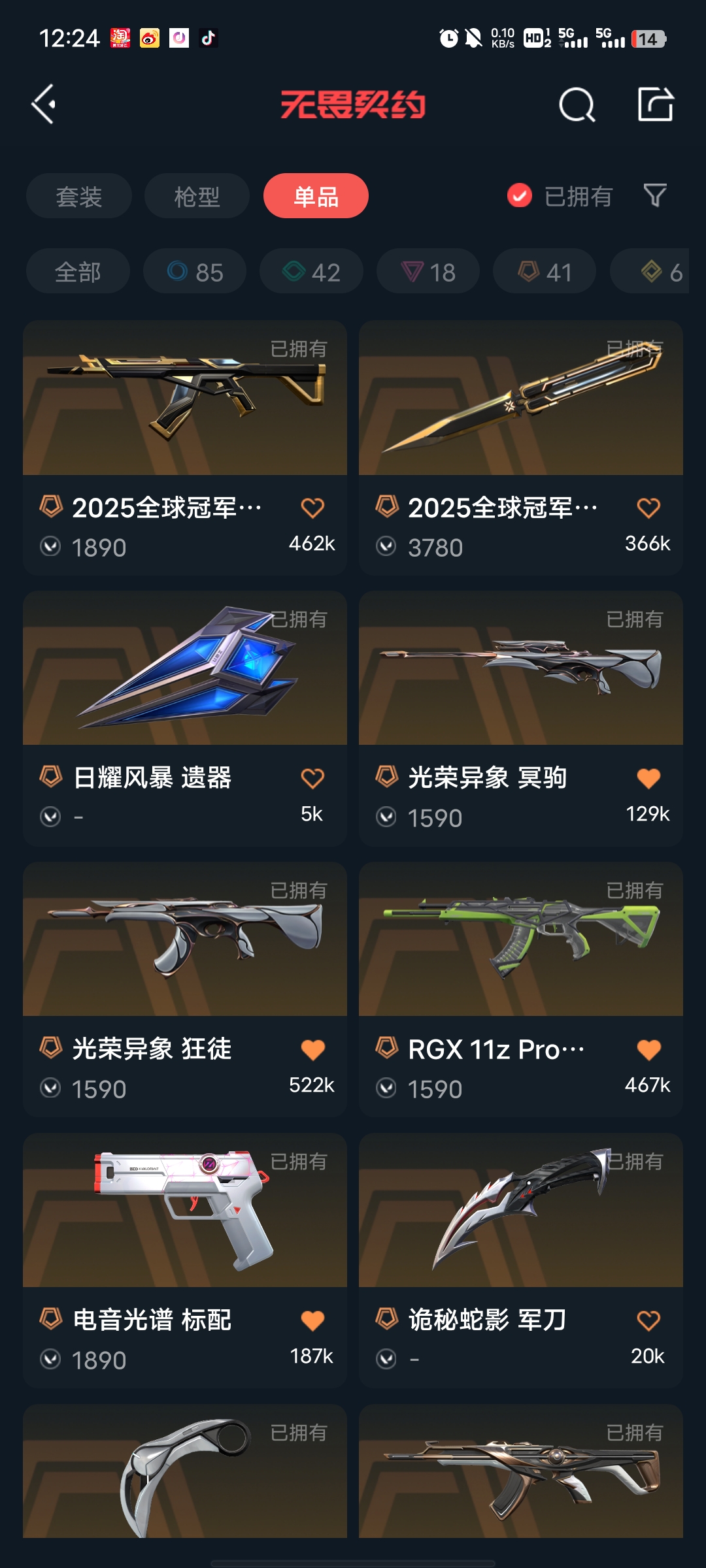Open the search icon
The image size is (706, 1568).
pos(577,105)
